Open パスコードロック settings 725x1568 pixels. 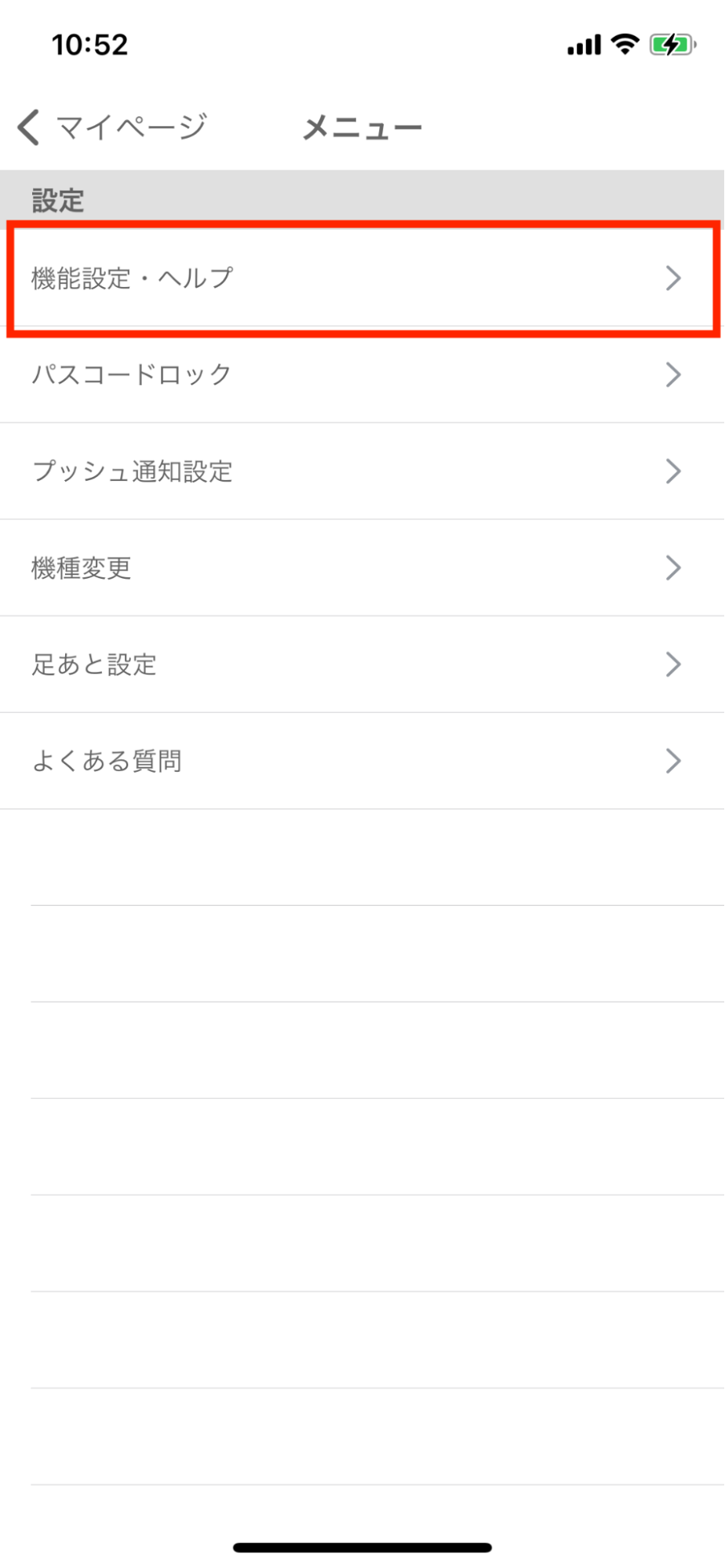tap(361, 375)
